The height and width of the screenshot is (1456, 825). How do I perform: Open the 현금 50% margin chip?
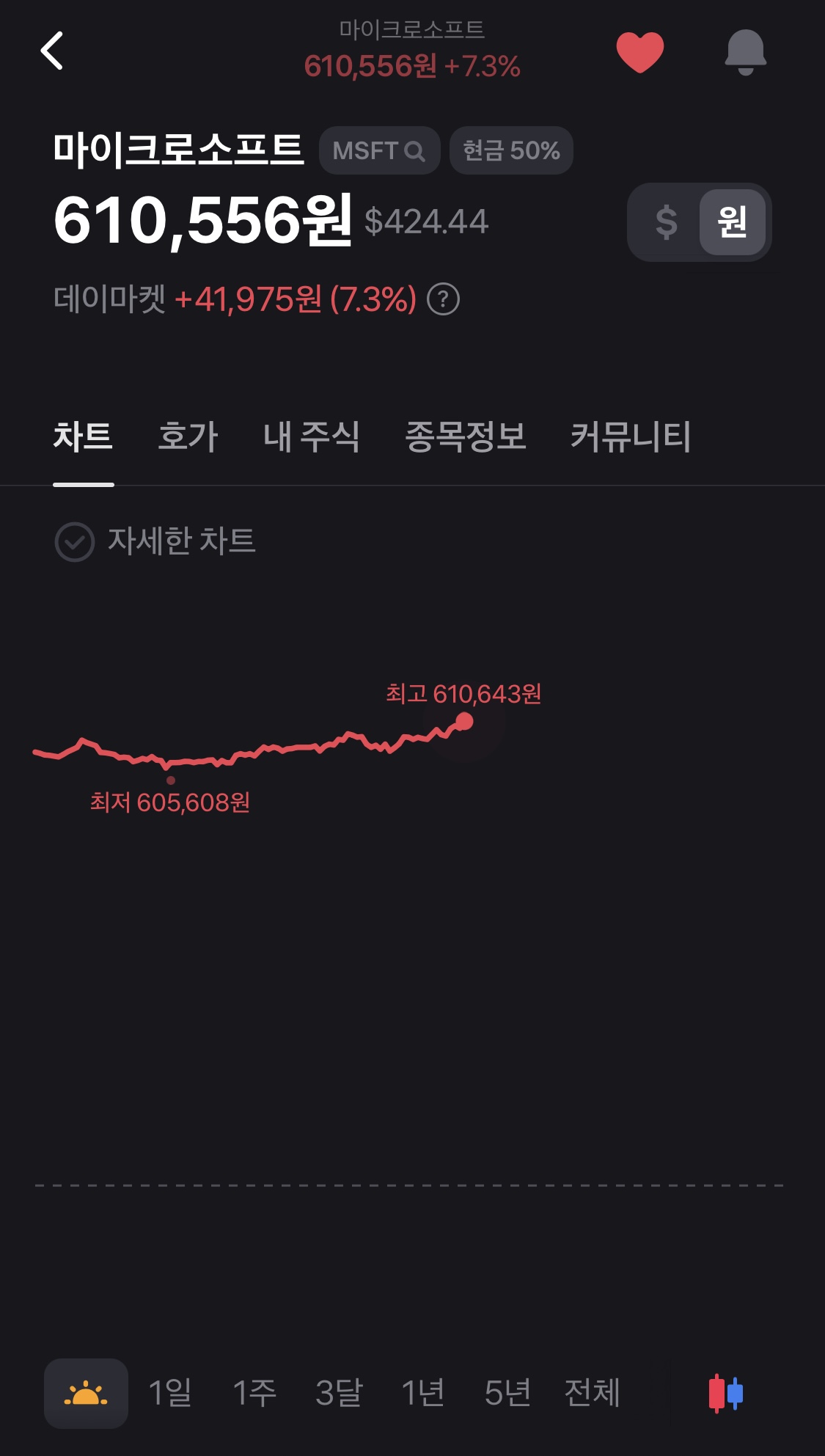tap(511, 150)
